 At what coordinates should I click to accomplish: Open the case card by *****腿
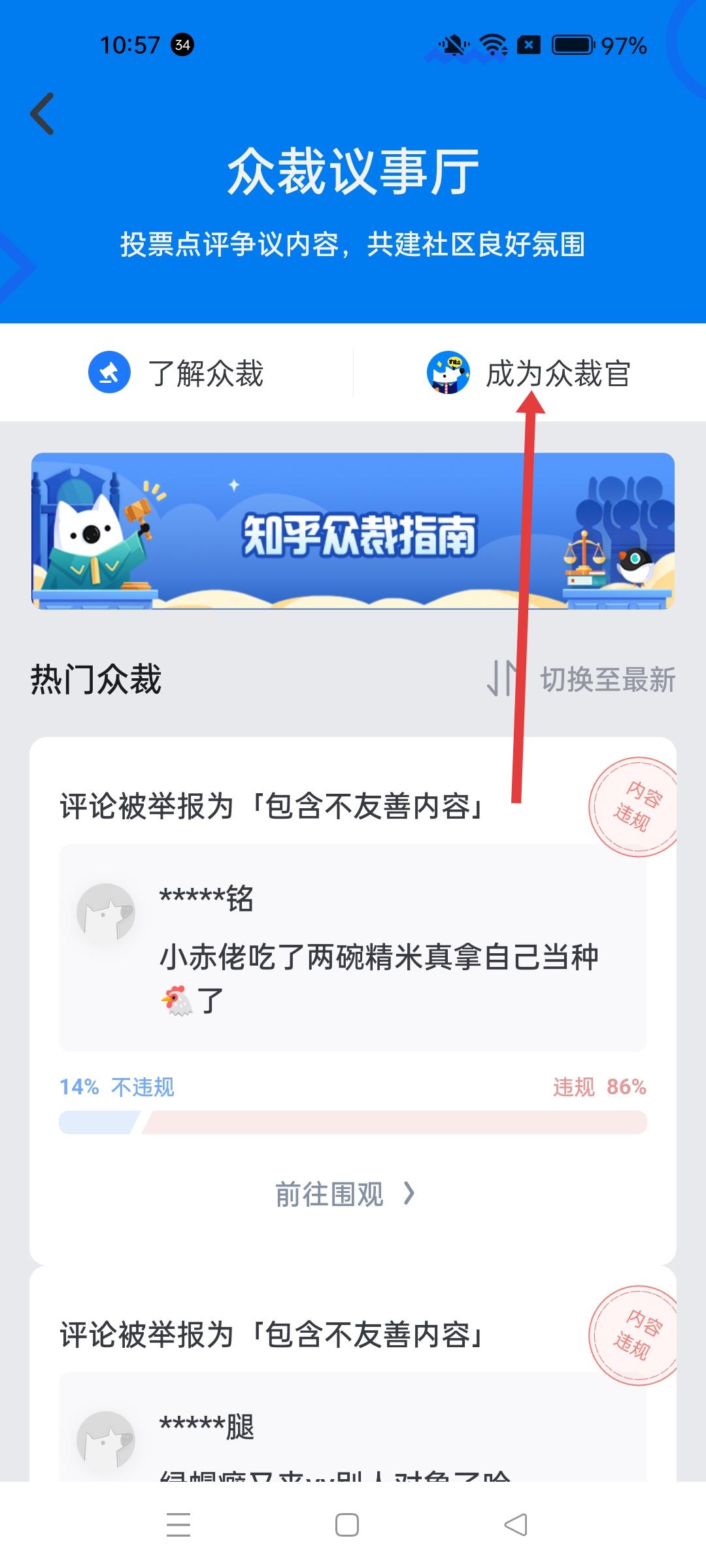353,1405
